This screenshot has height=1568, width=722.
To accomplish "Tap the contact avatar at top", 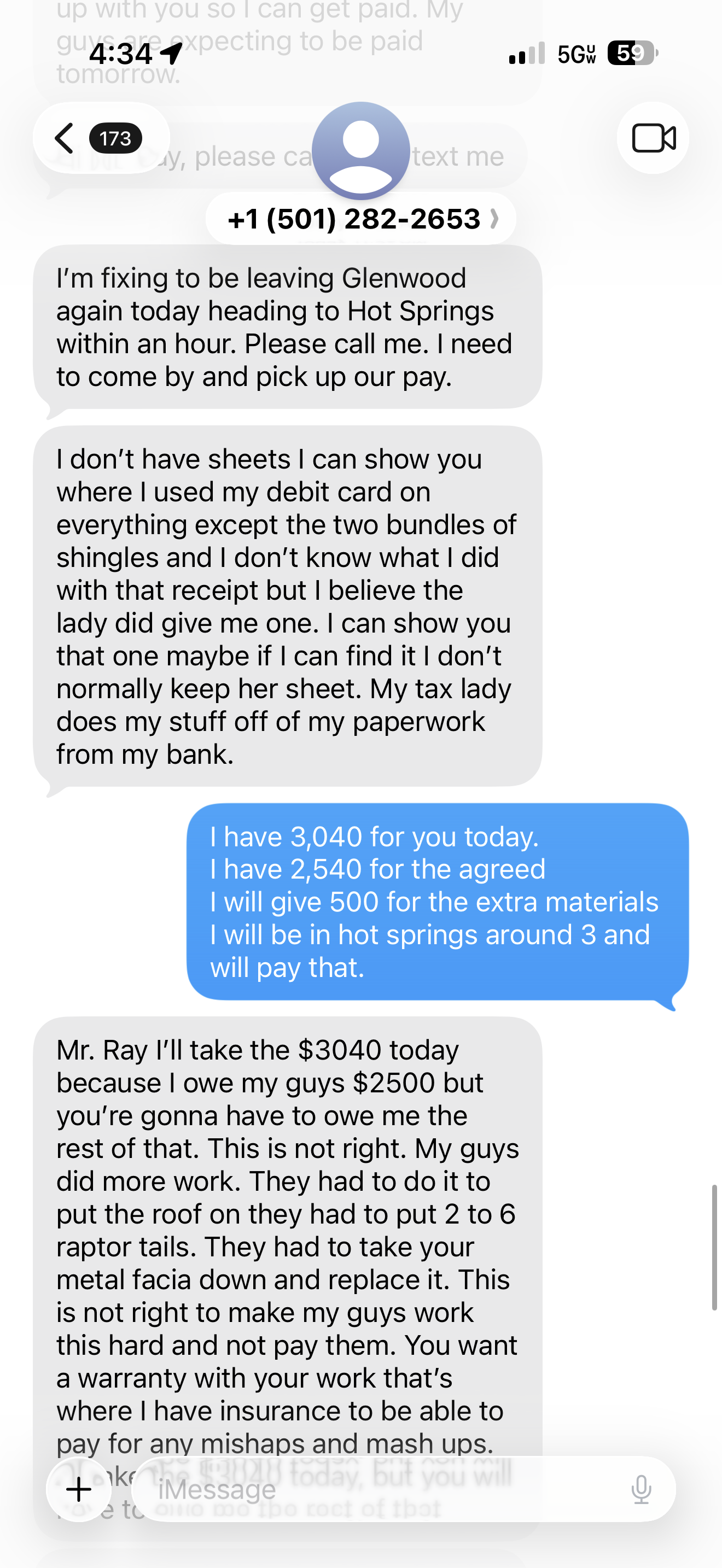I will (361, 150).
